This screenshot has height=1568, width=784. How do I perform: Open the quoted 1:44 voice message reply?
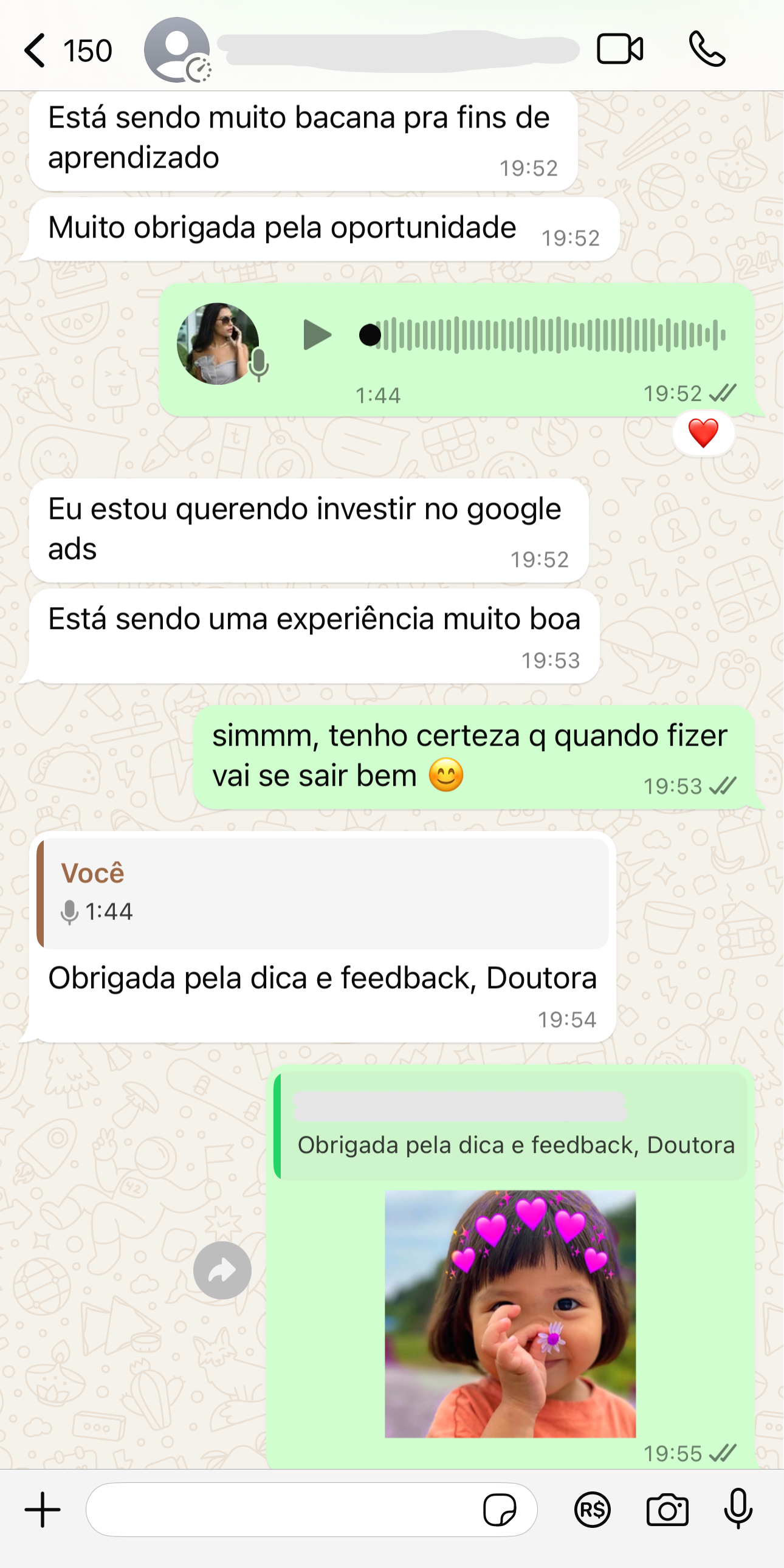click(323, 893)
